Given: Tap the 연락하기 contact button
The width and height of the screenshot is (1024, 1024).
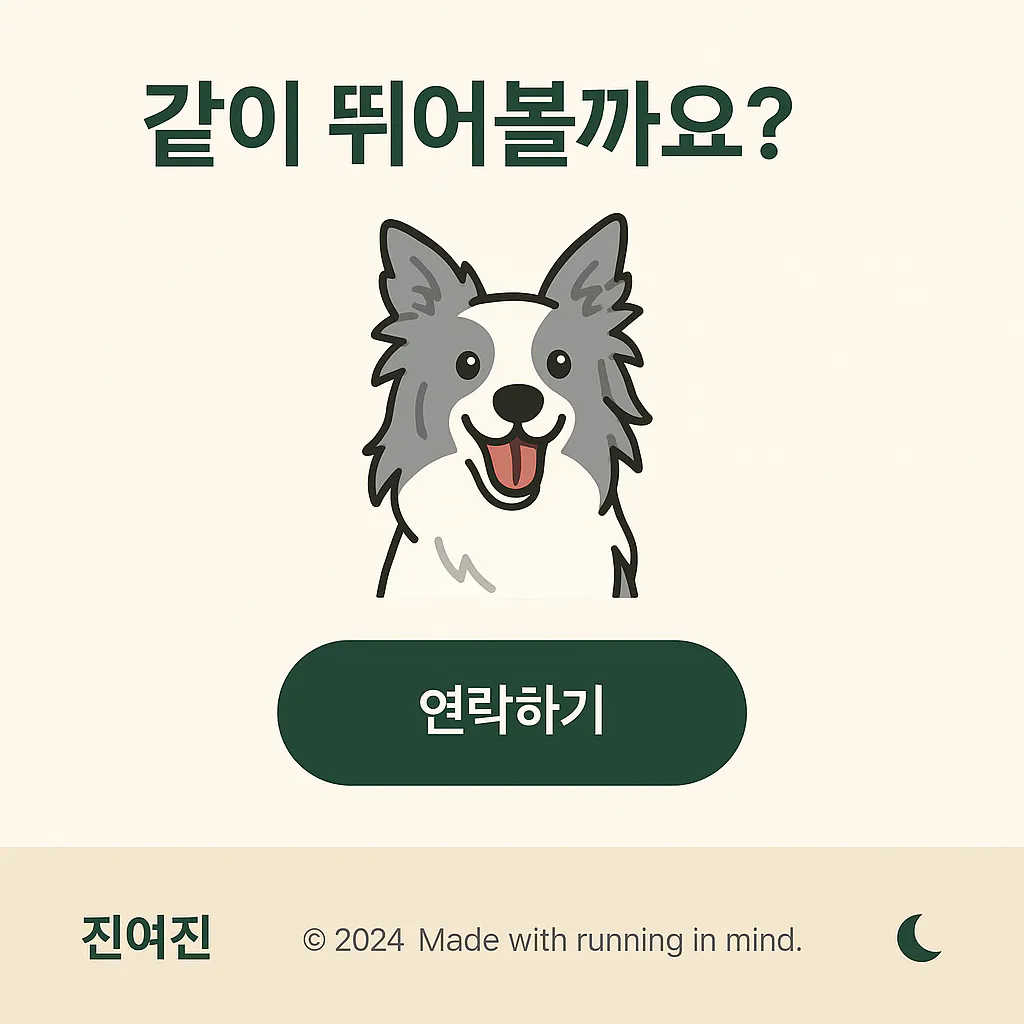Looking at the screenshot, I should 511,712.
